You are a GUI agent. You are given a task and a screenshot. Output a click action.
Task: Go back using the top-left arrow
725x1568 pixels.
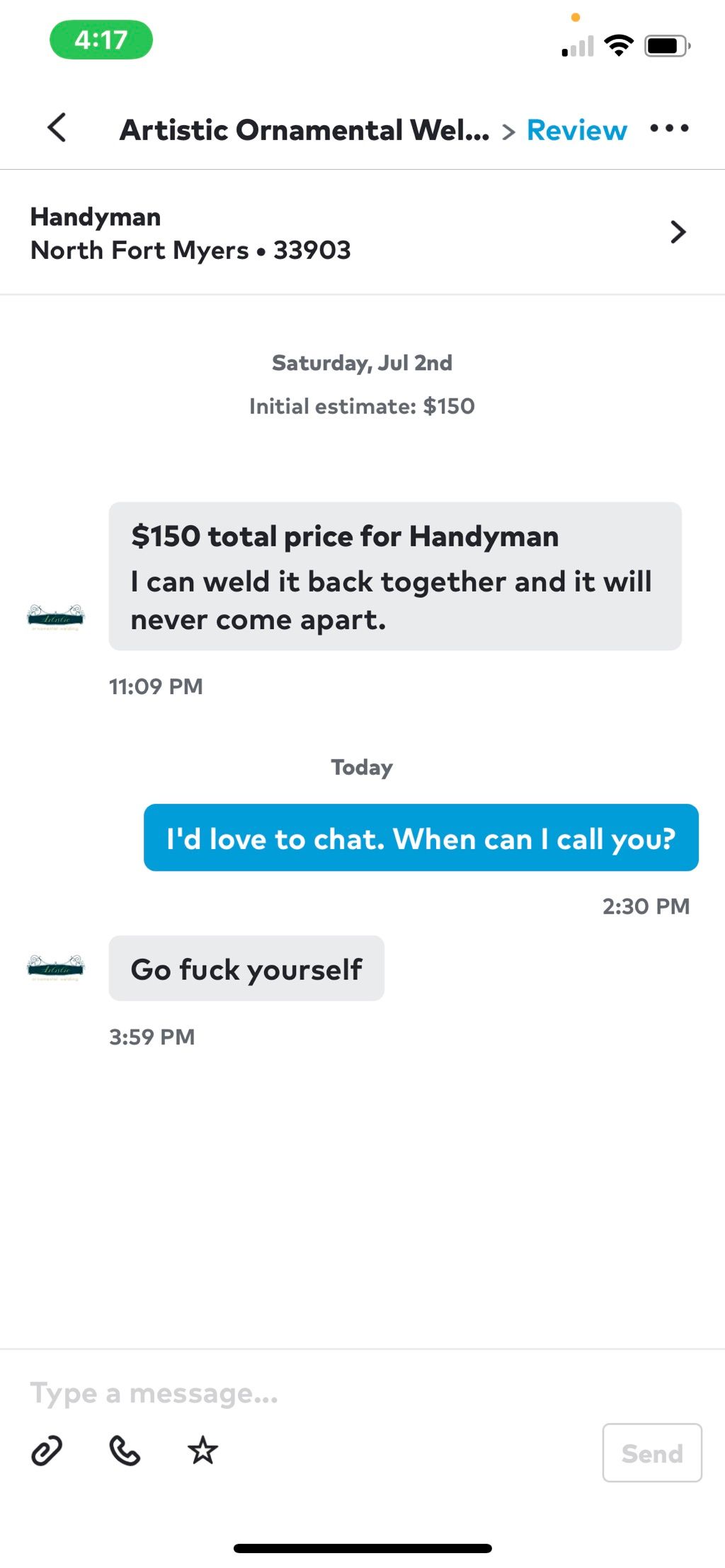click(x=57, y=128)
